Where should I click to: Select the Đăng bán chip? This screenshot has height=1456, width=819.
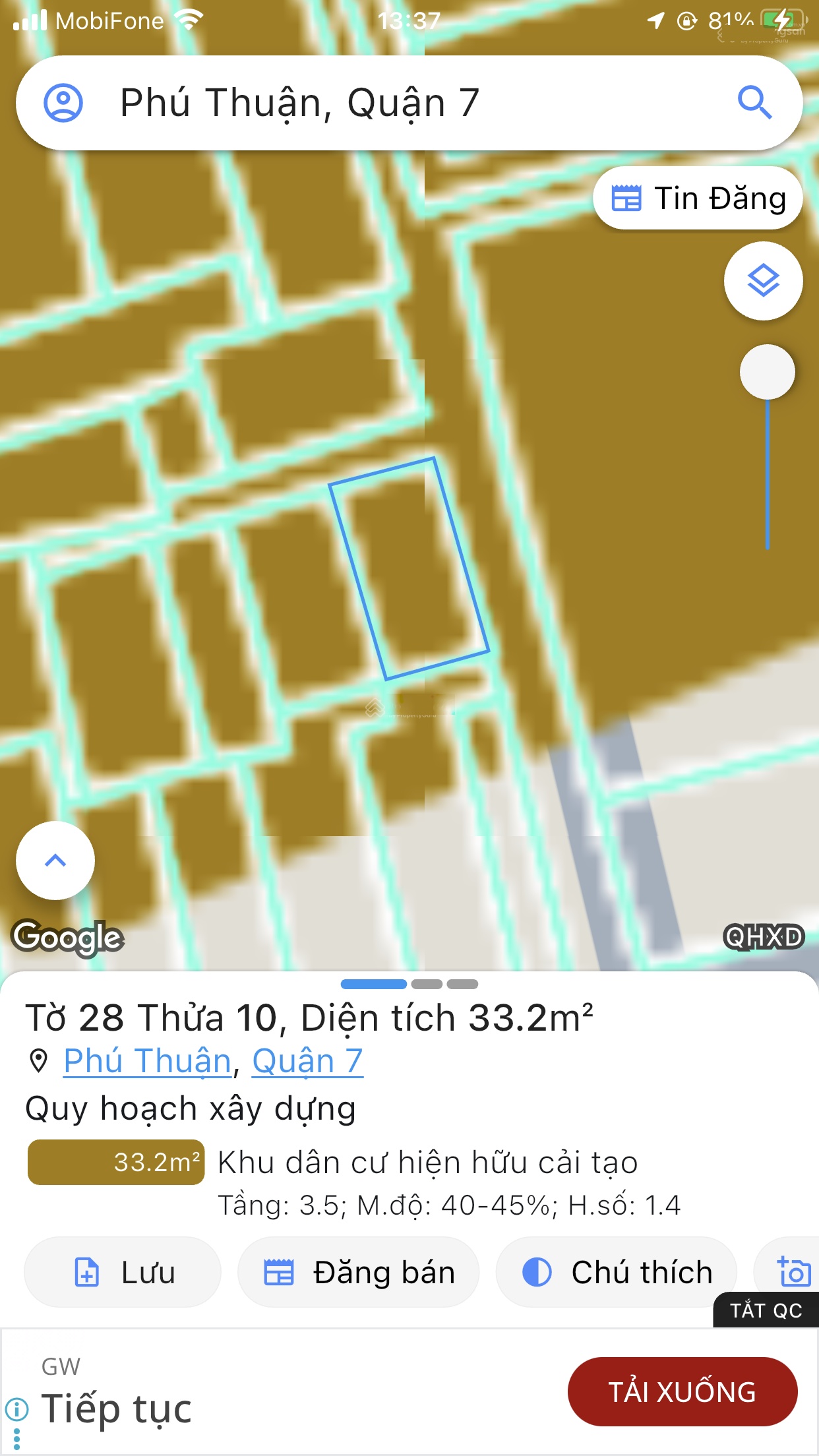click(359, 1272)
